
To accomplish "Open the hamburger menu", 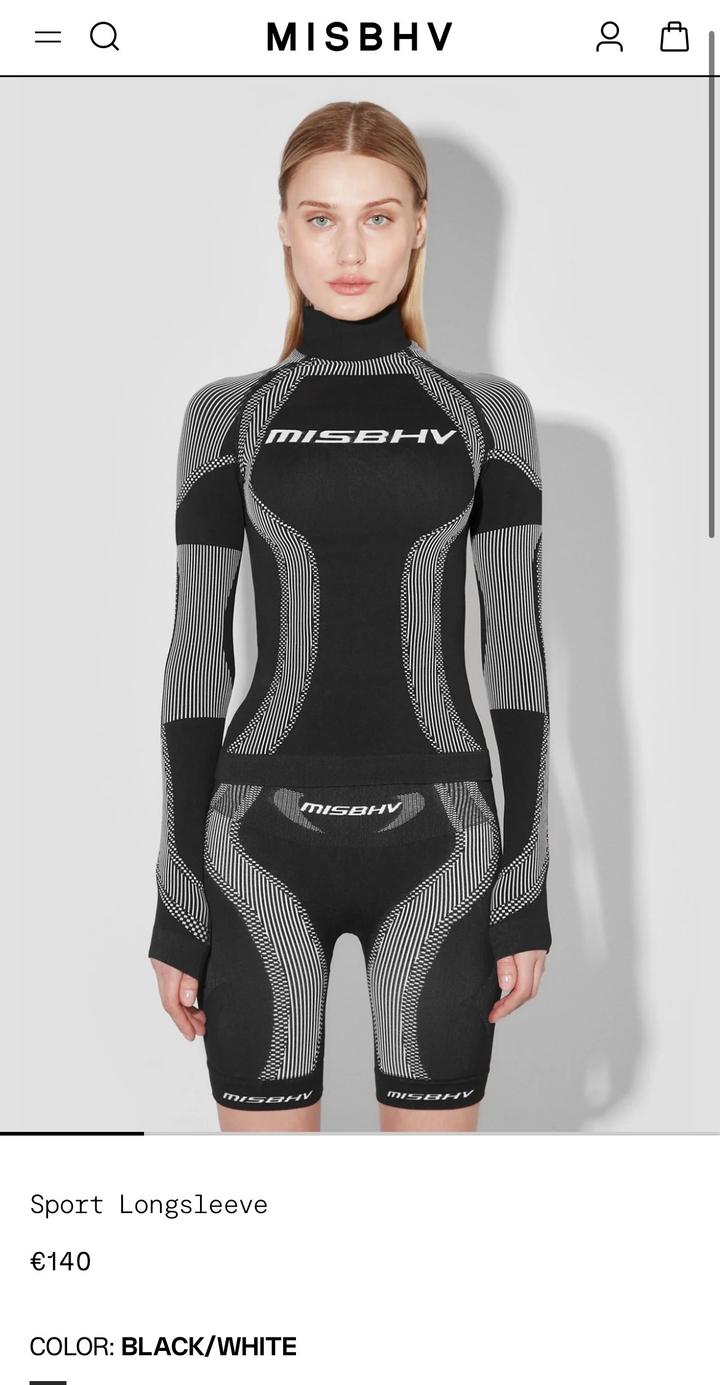I will (48, 37).
